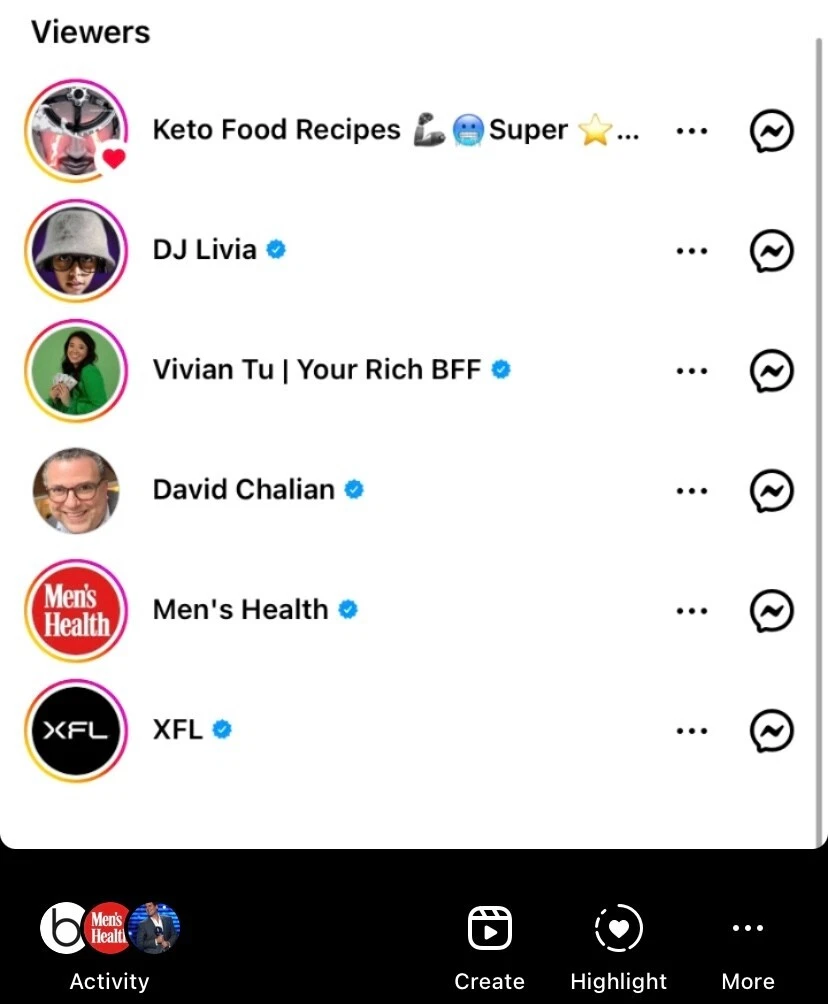The height and width of the screenshot is (1004, 828).
Task: Open Keto Food Recipes viewer profile
Action: pyautogui.click(x=395, y=130)
